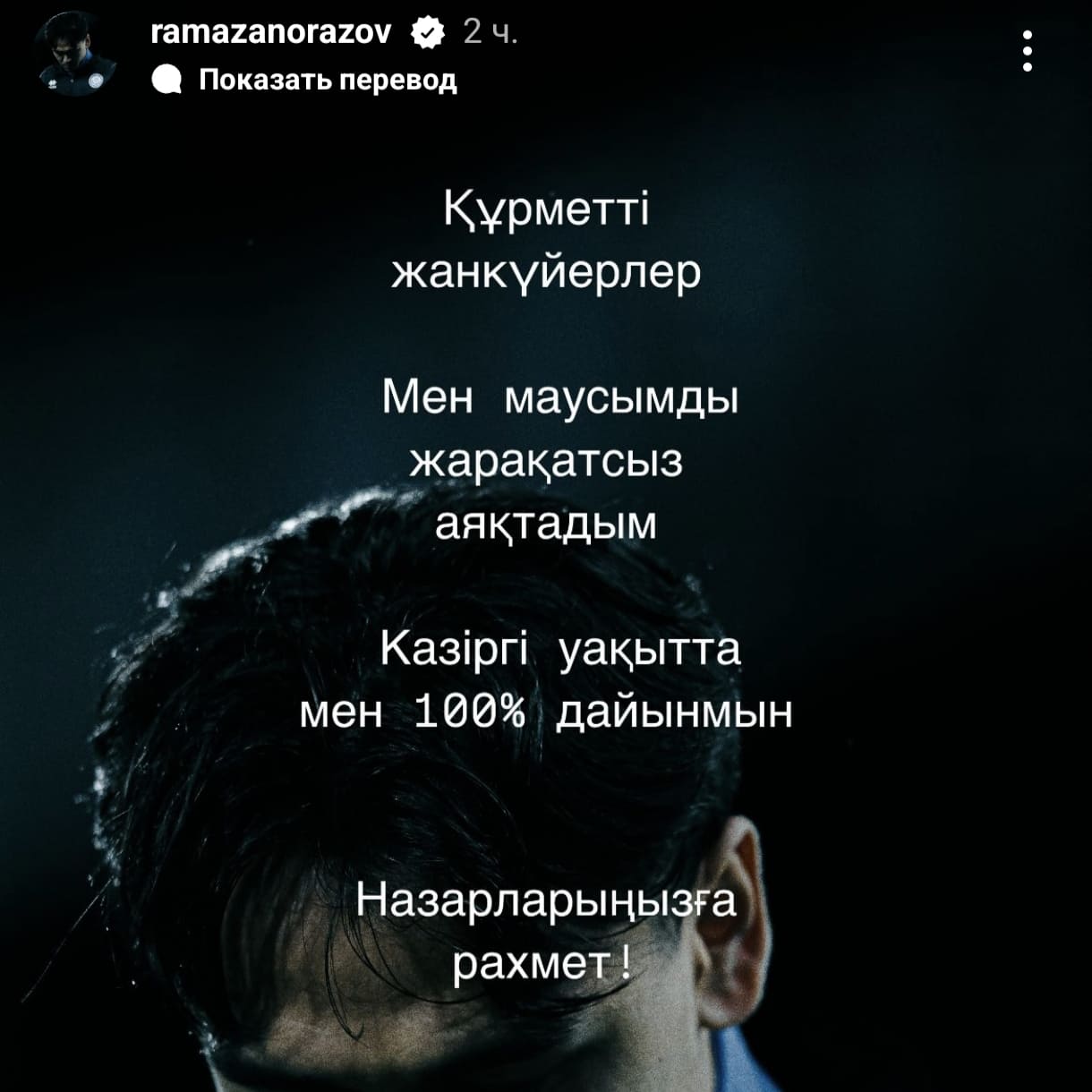Image resolution: width=1092 pixels, height=1092 pixels.
Task: Tap the ramazanorazov username
Action: (x=271, y=33)
